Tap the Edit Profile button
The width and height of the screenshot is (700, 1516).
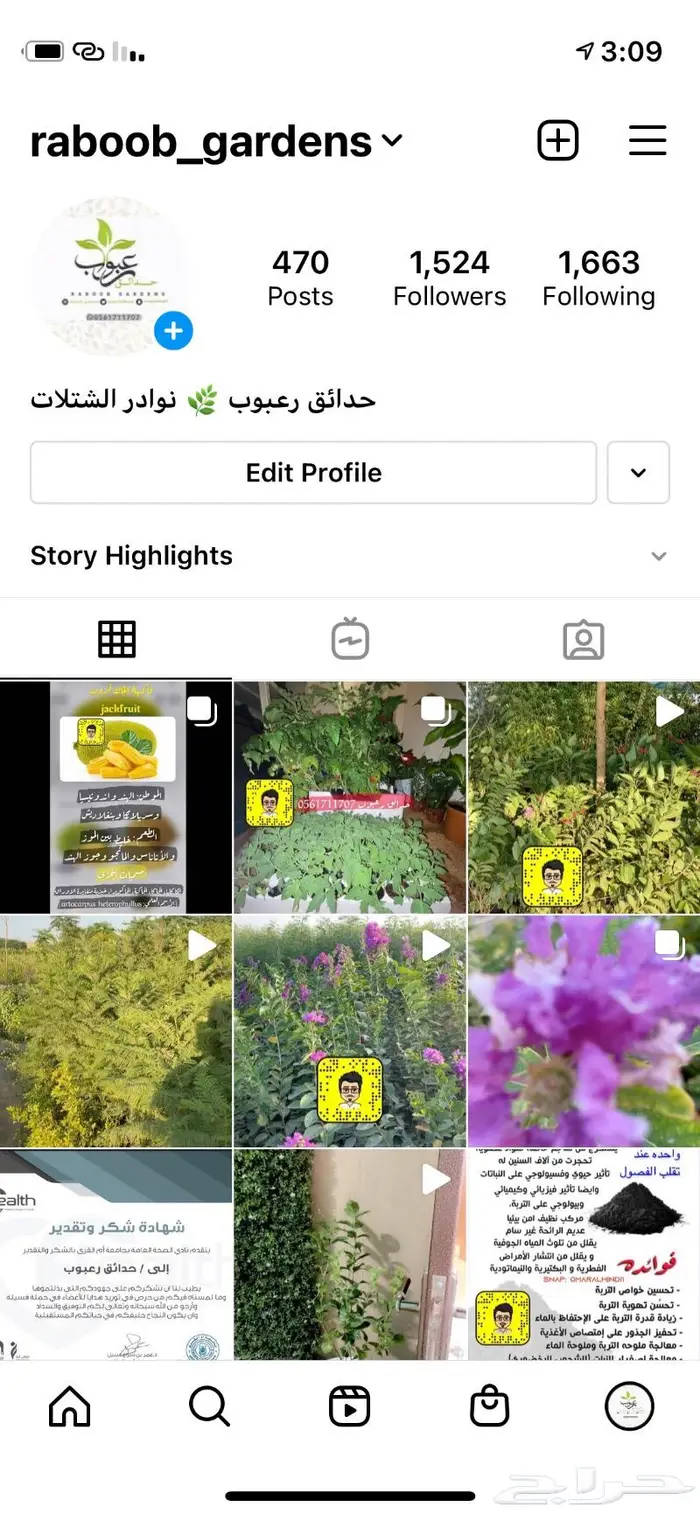pos(313,473)
